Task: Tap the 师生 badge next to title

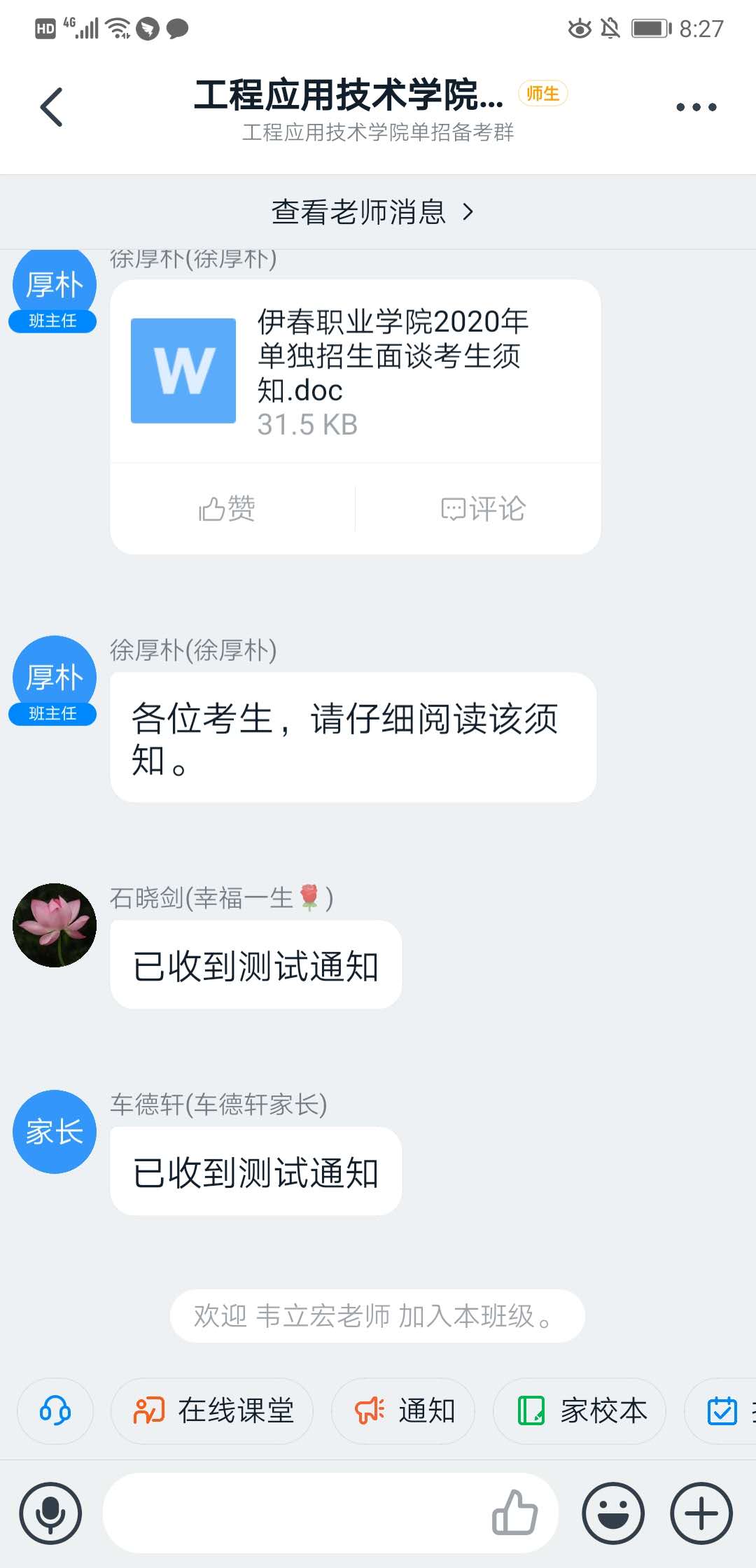Action: point(544,93)
